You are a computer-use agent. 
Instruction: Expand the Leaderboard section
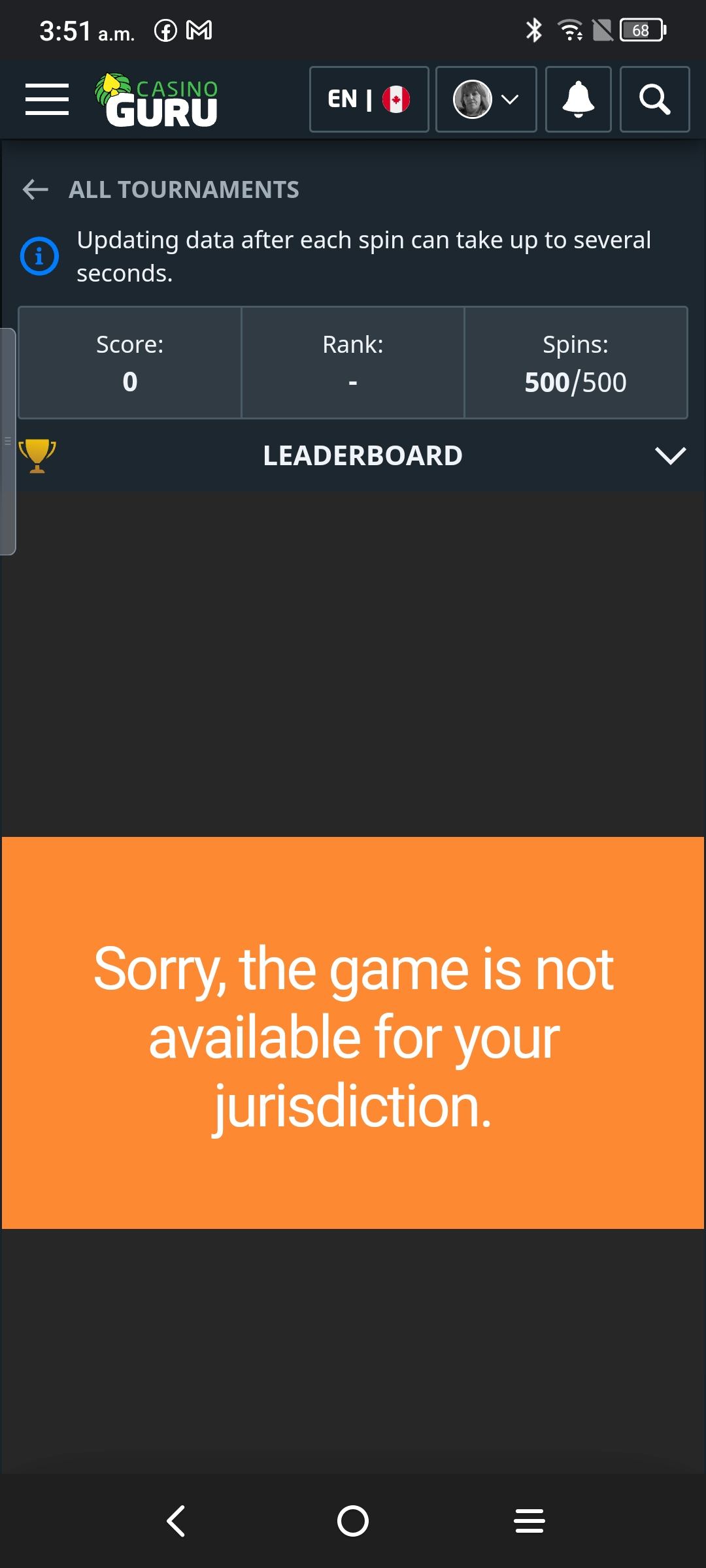(670, 455)
